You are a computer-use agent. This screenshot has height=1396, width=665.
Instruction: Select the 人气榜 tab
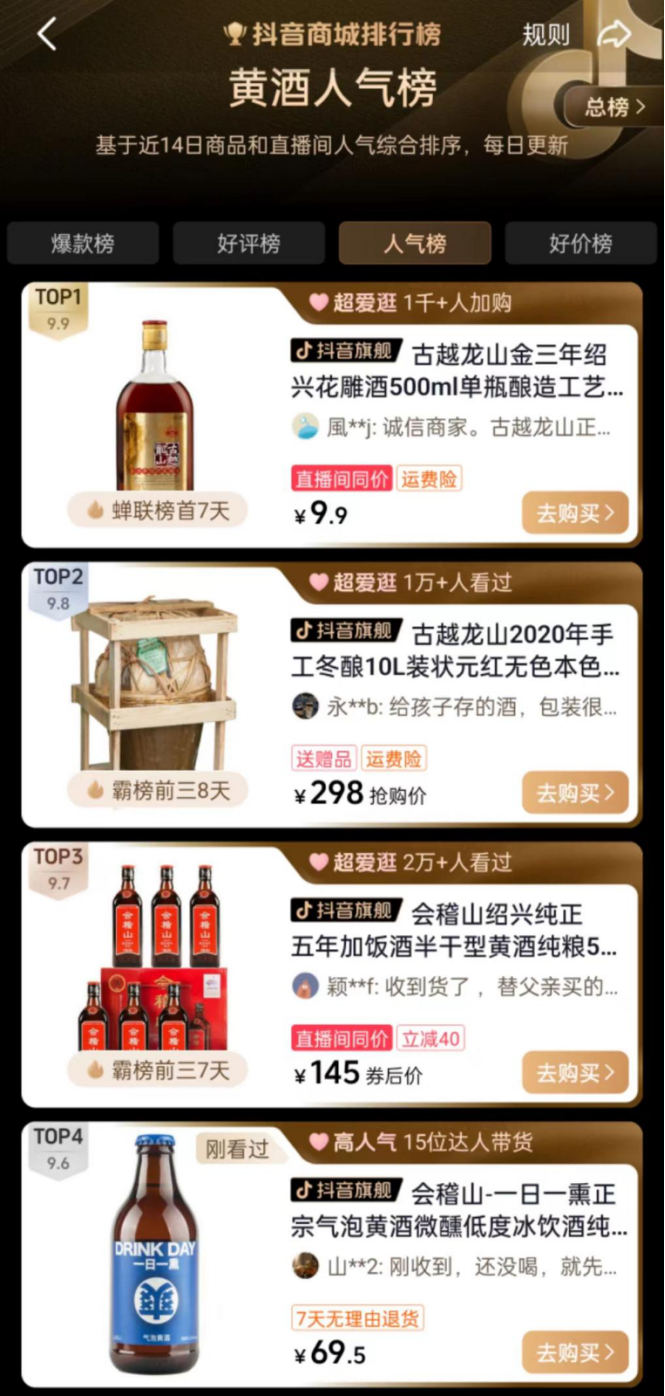tap(414, 243)
